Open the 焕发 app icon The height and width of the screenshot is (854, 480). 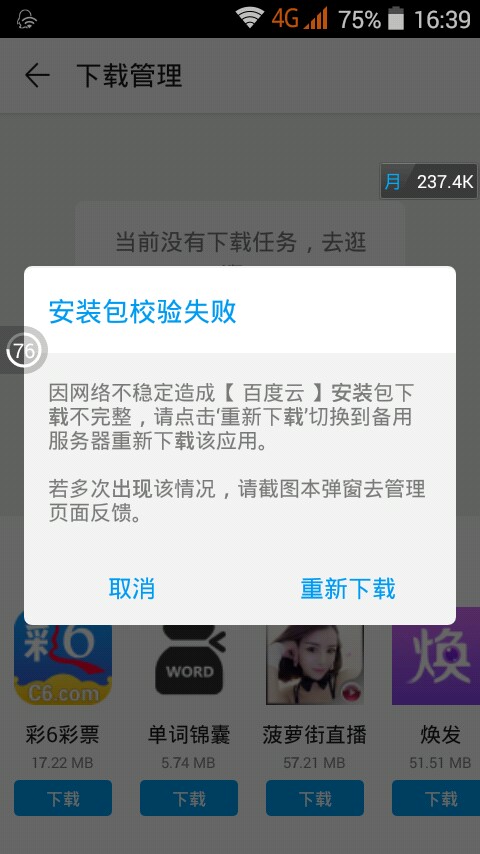(x=436, y=656)
